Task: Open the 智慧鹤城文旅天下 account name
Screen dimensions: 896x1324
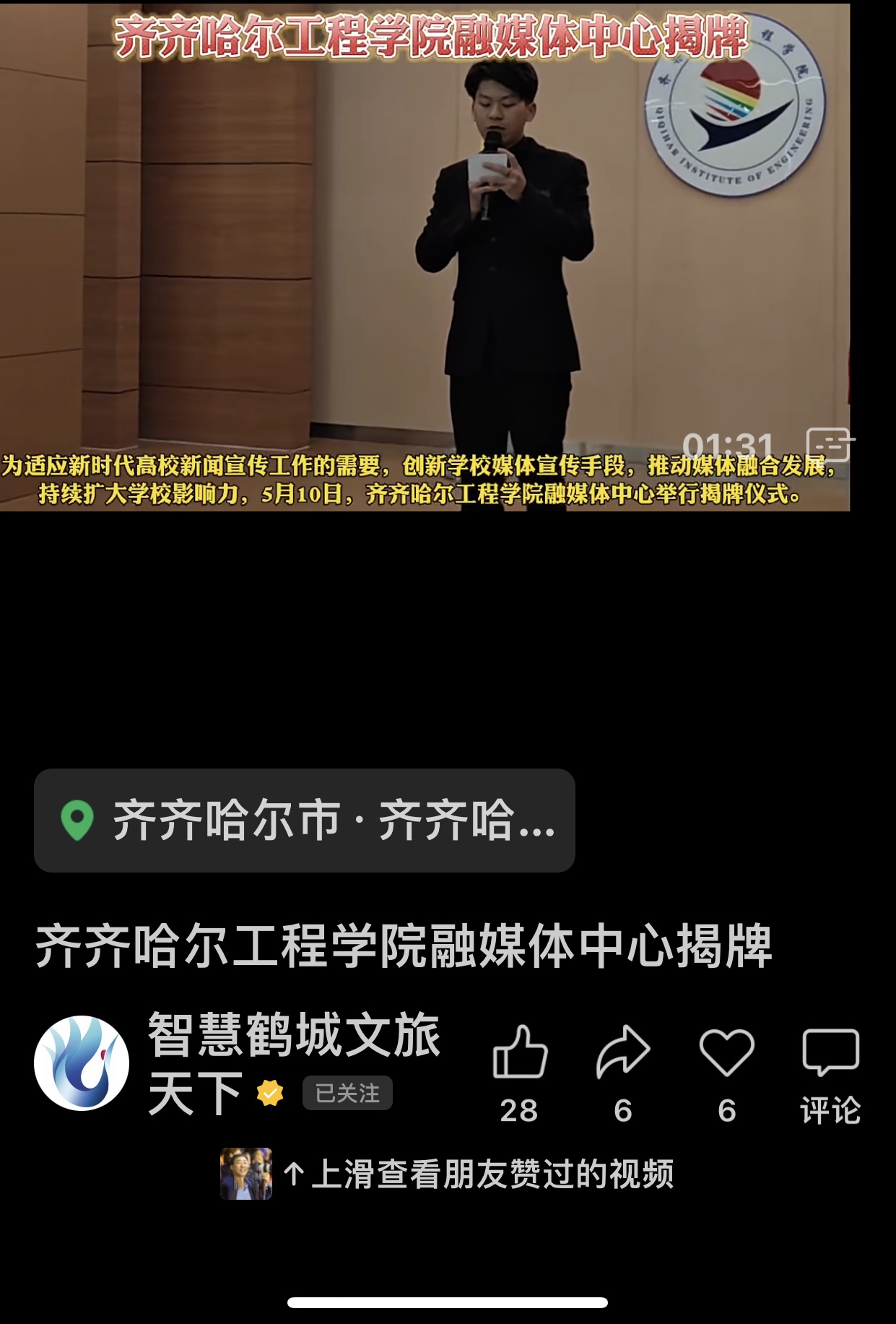Action: click(x=293, y=1035)
